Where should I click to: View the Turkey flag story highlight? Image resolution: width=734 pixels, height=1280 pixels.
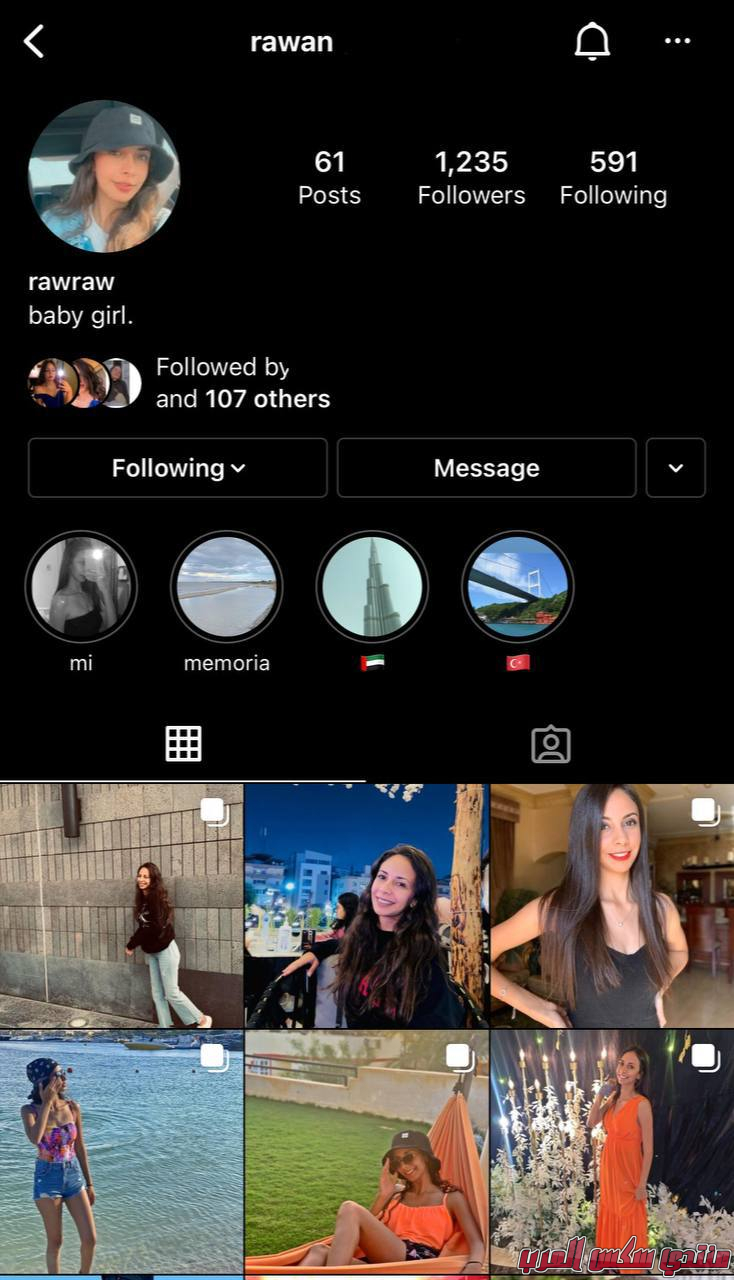pyautogui.click(x=518, y=586)
